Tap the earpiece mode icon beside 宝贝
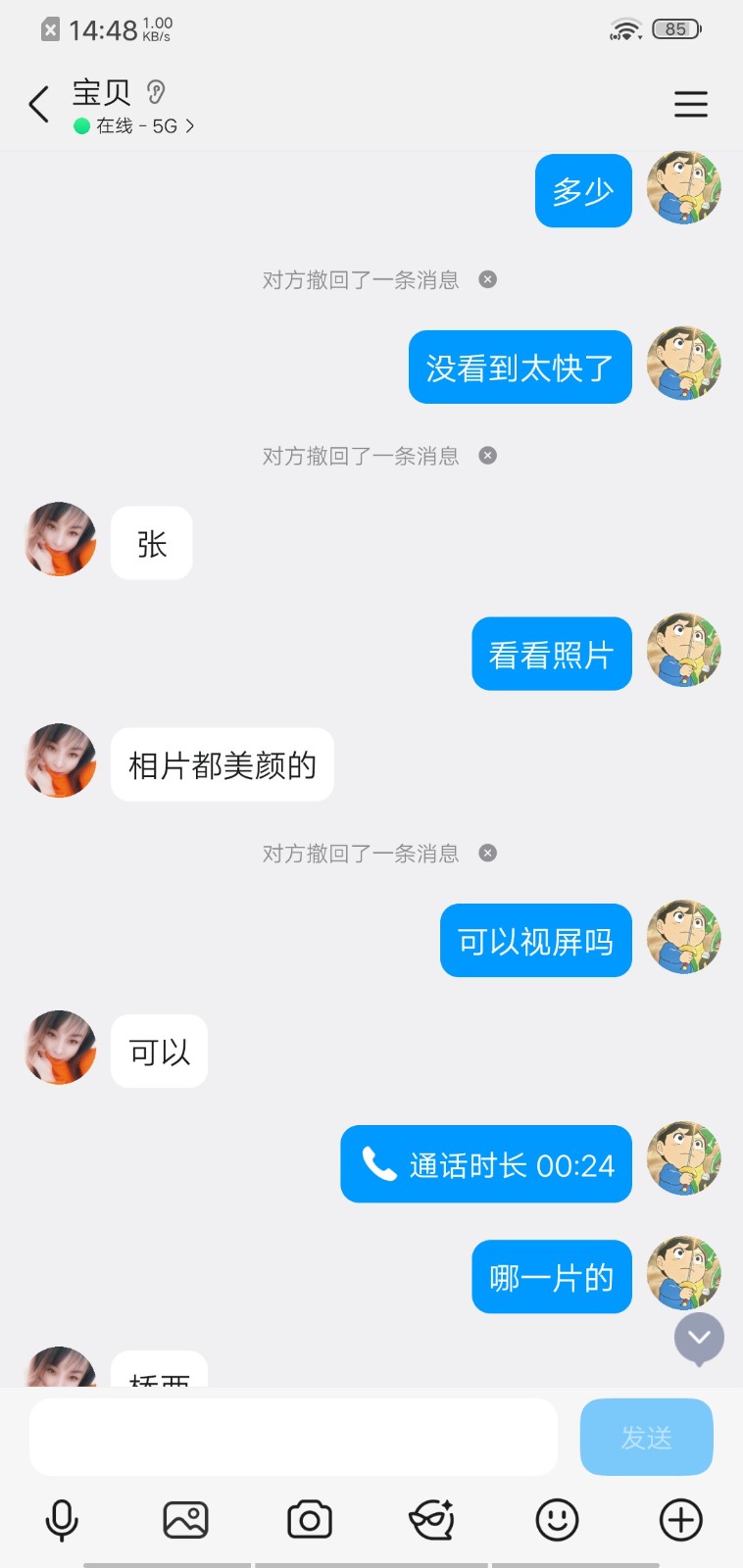Image resolution: width=743 pixels, height=1568 pixels. pos(156,92)
